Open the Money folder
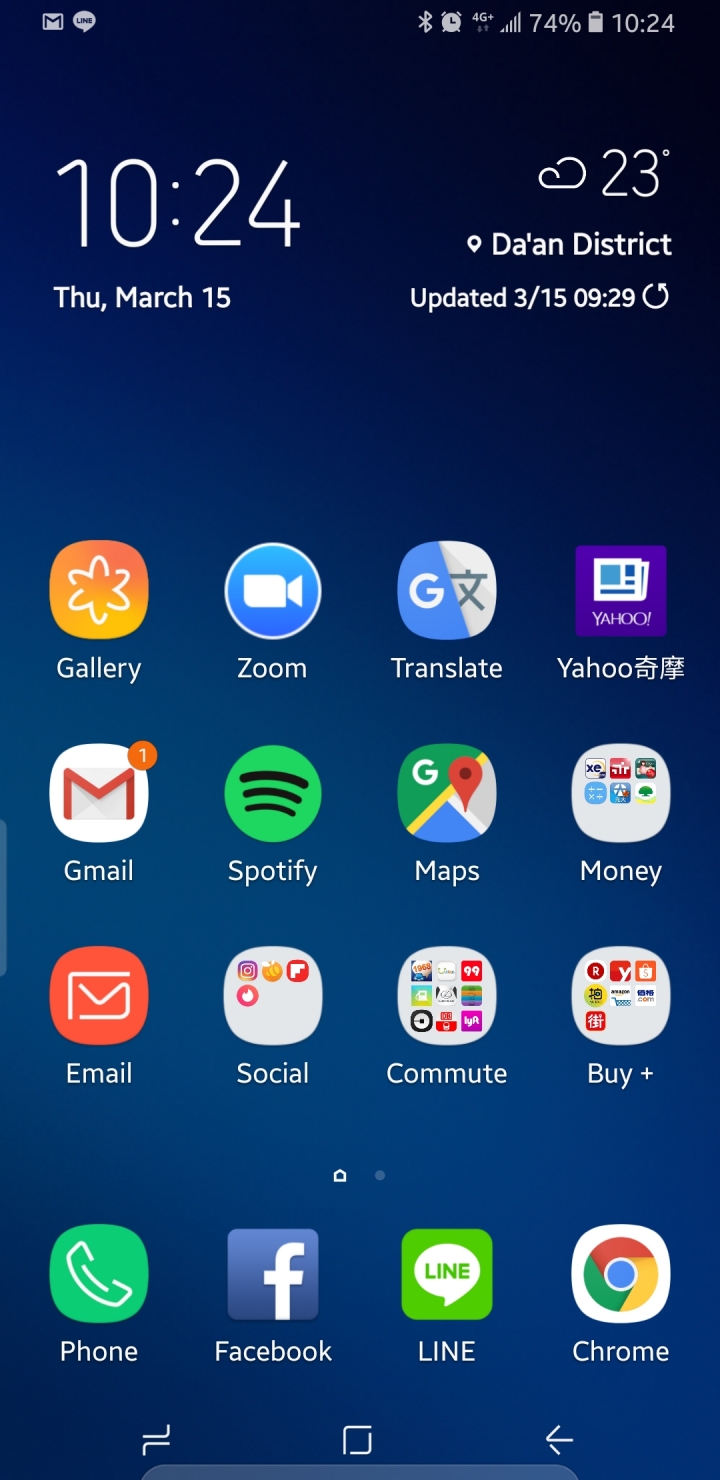The image size is (720, 1480). point(620,793)
